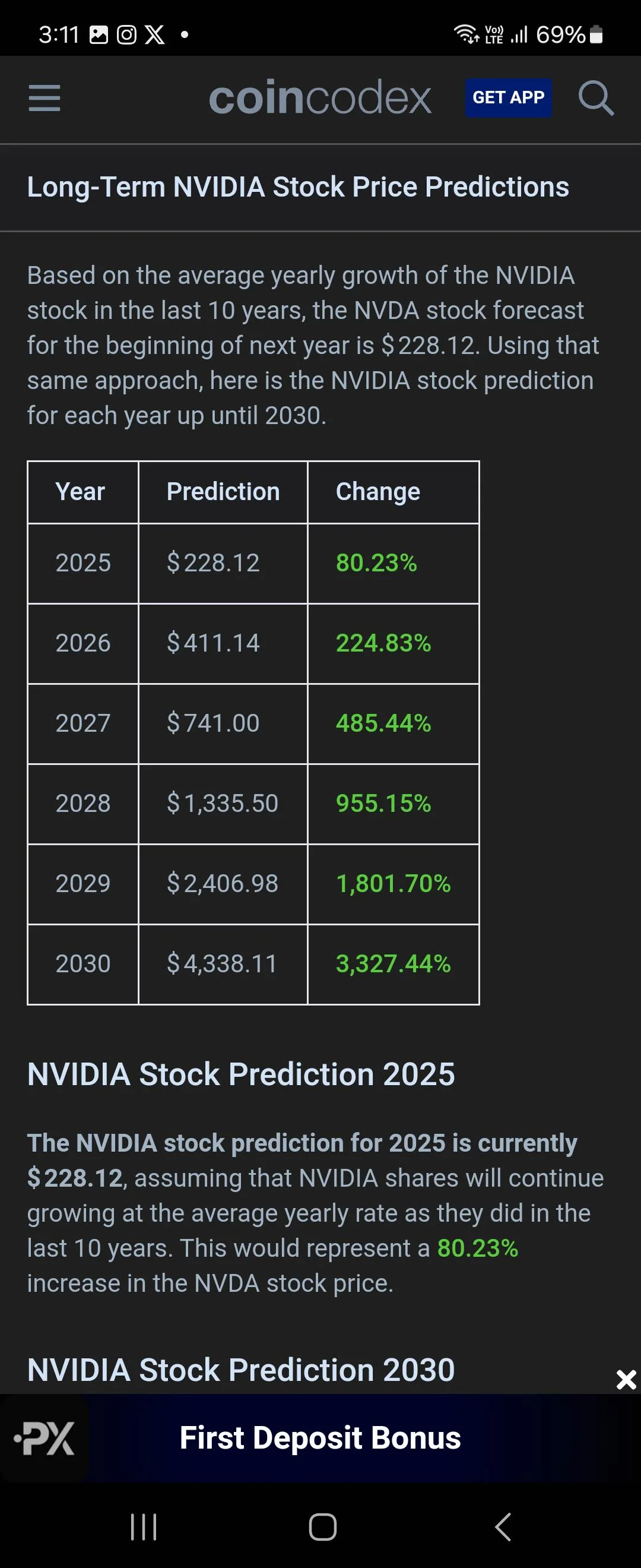Tap the Instagram icon in the status bar
641x1568 pixels.
click(126, 34)
